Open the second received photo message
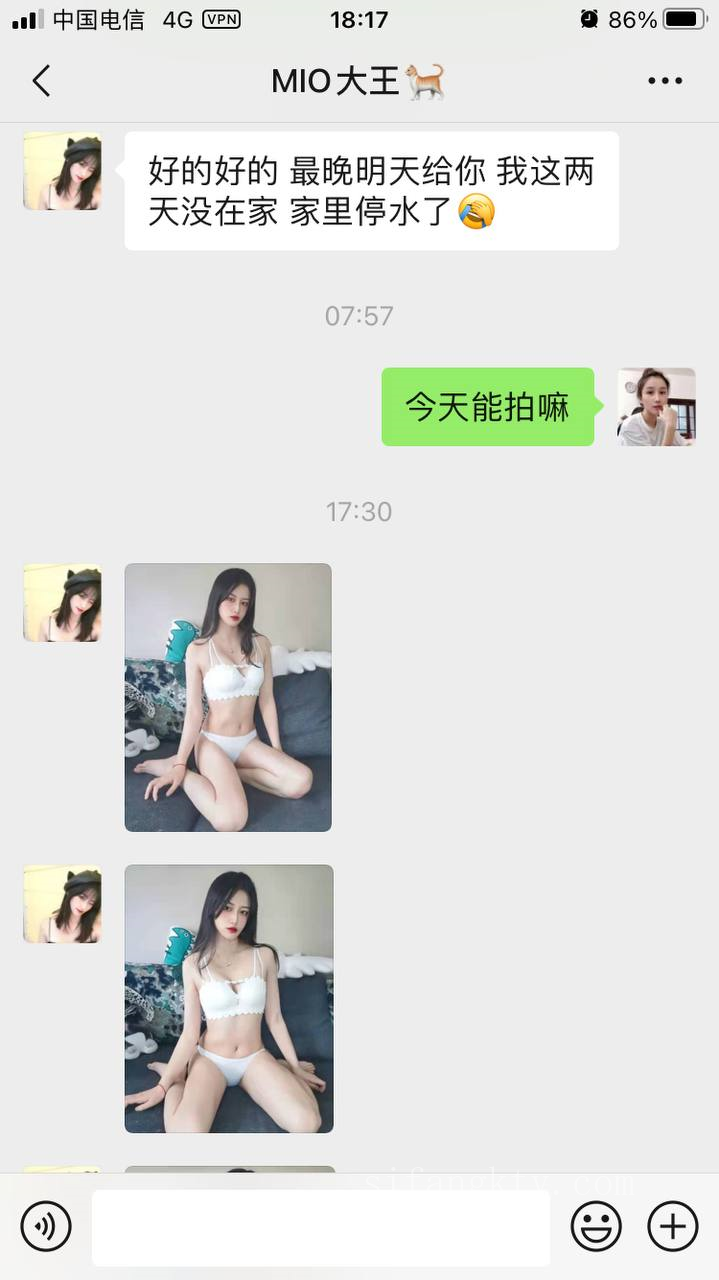This screenshot has width=719, height=1280. tap(228, 998)
